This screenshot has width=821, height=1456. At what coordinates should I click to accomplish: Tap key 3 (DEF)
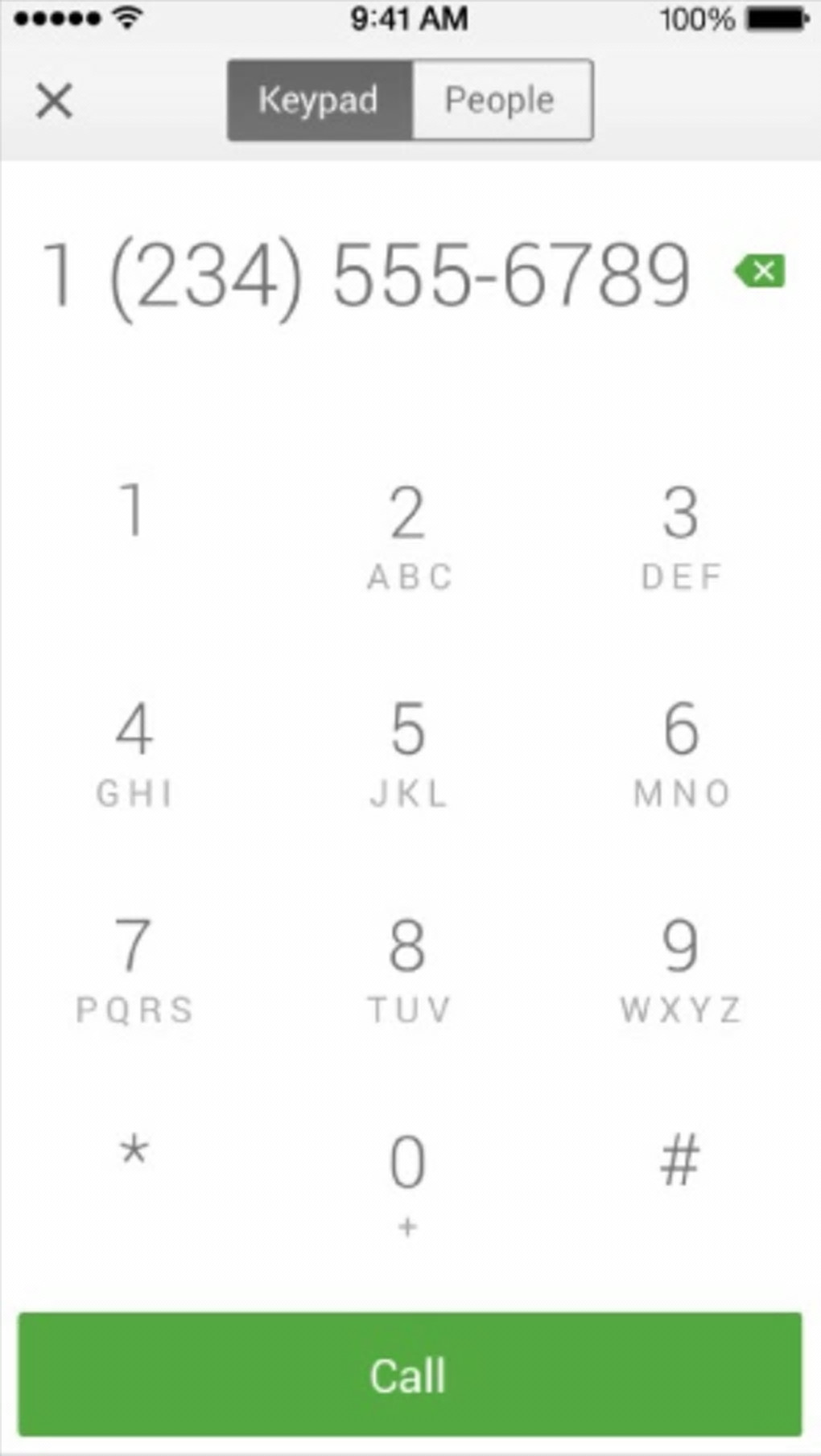pos(681,534)
